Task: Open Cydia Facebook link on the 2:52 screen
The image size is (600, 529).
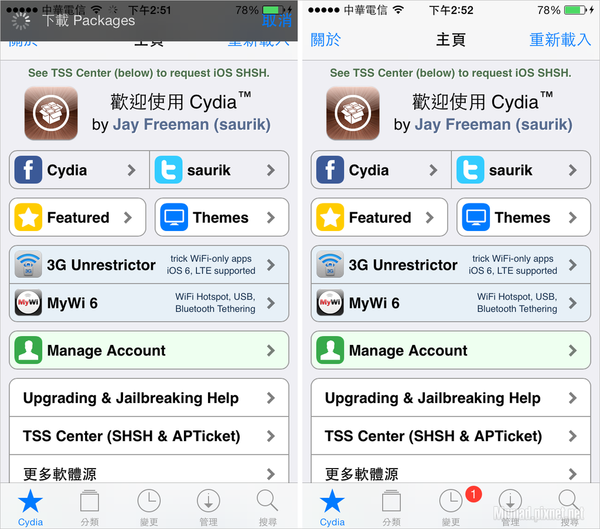Action: [380, 170]
